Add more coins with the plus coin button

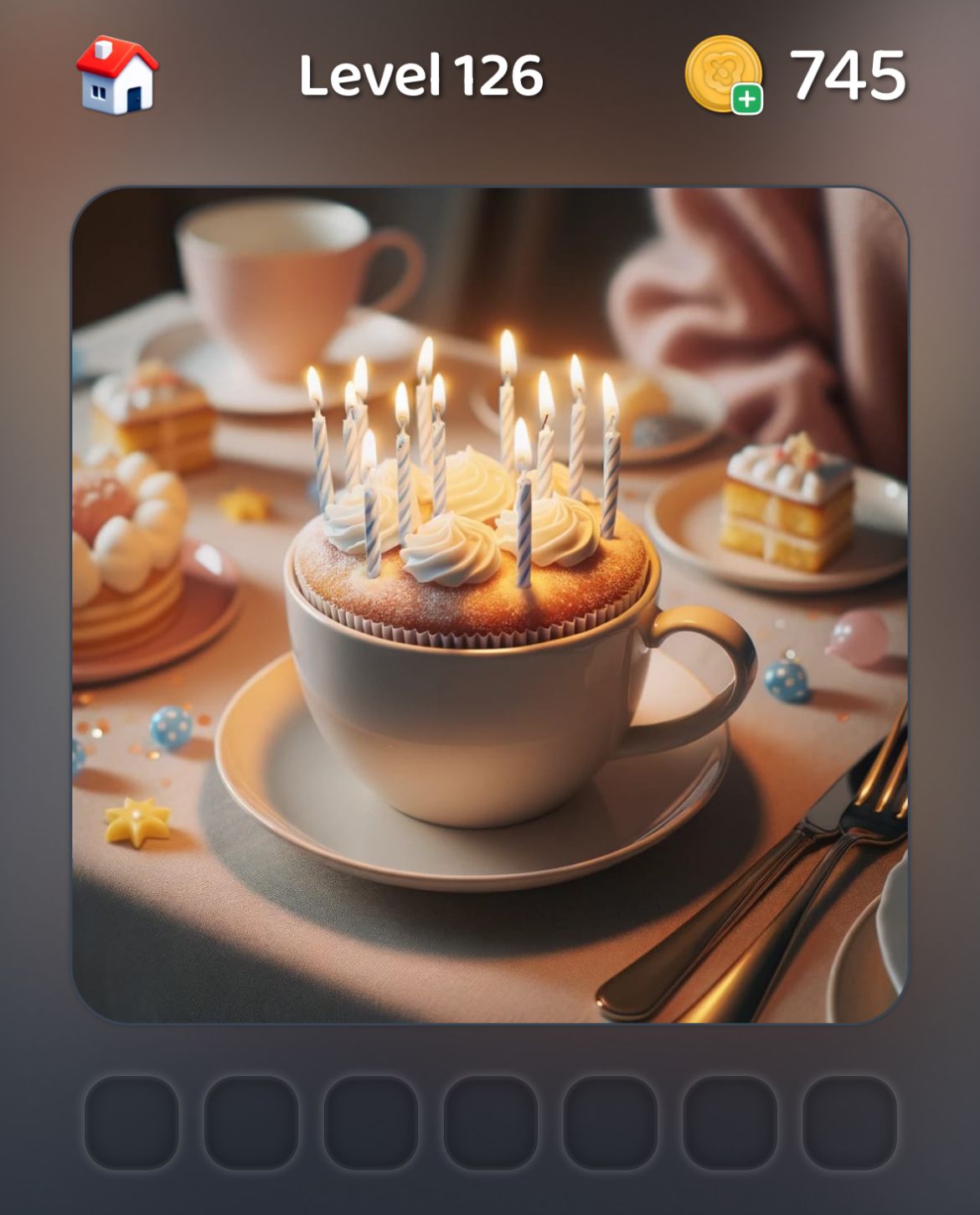pyautogui.click(x=725, y=76)
